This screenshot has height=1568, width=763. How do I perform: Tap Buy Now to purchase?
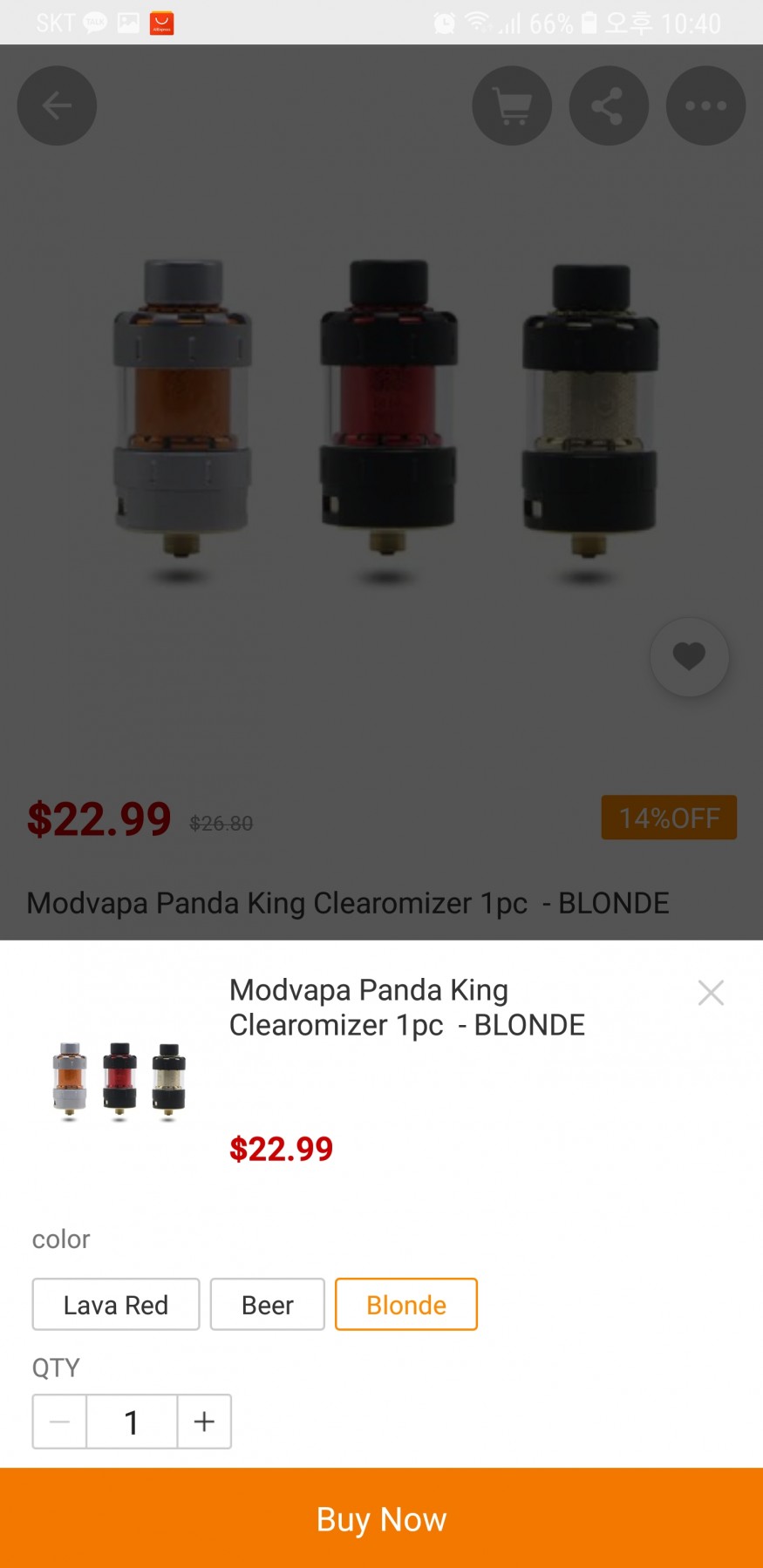point(381,1518)
